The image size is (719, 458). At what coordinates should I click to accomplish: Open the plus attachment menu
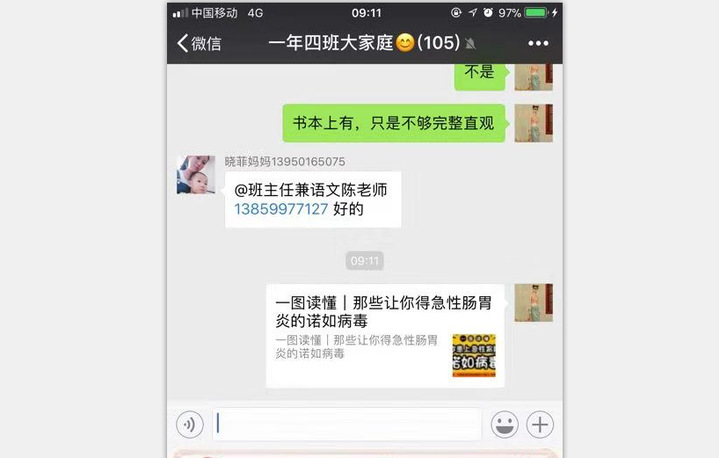click(x=540, y=424)
